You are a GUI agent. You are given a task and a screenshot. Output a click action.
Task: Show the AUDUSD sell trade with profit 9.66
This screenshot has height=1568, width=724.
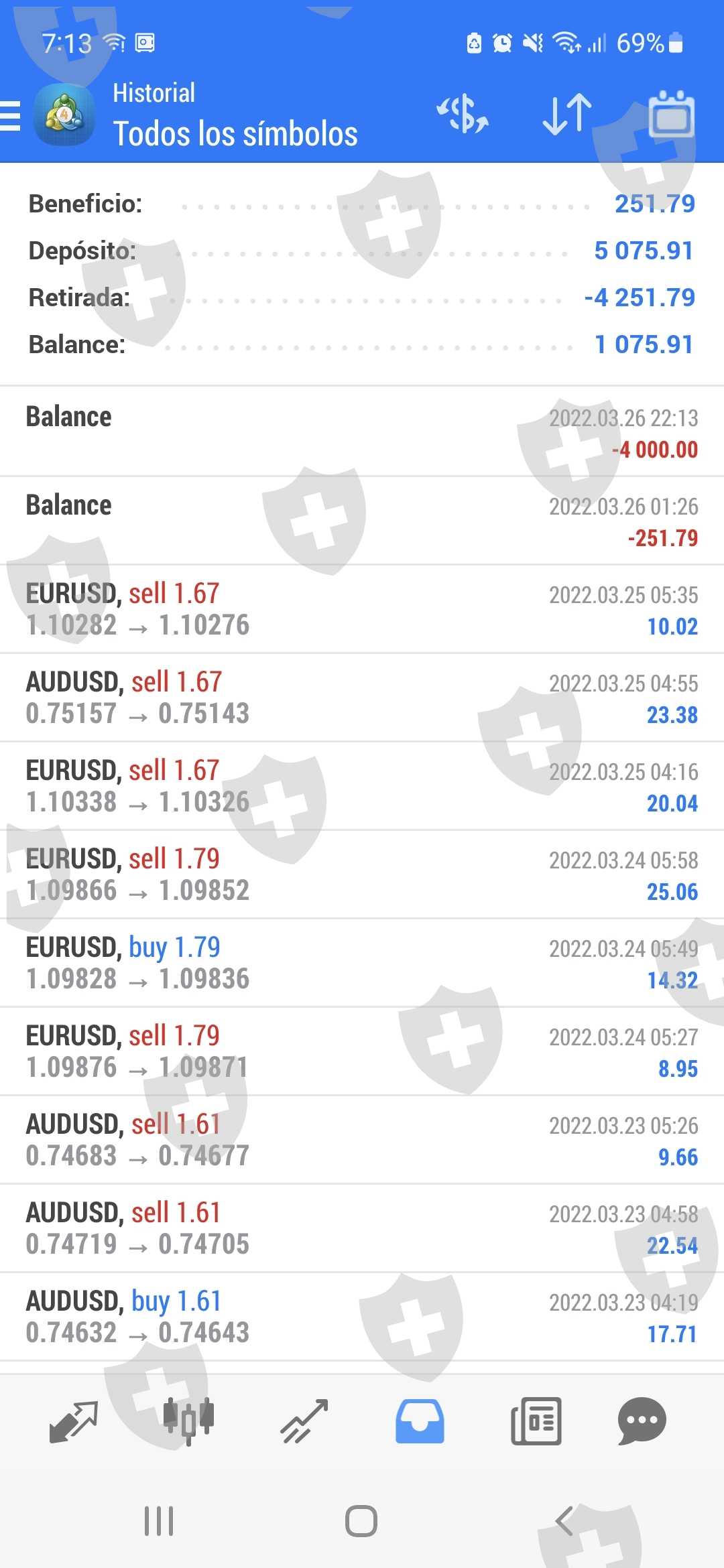click(x=362, y=1140)
